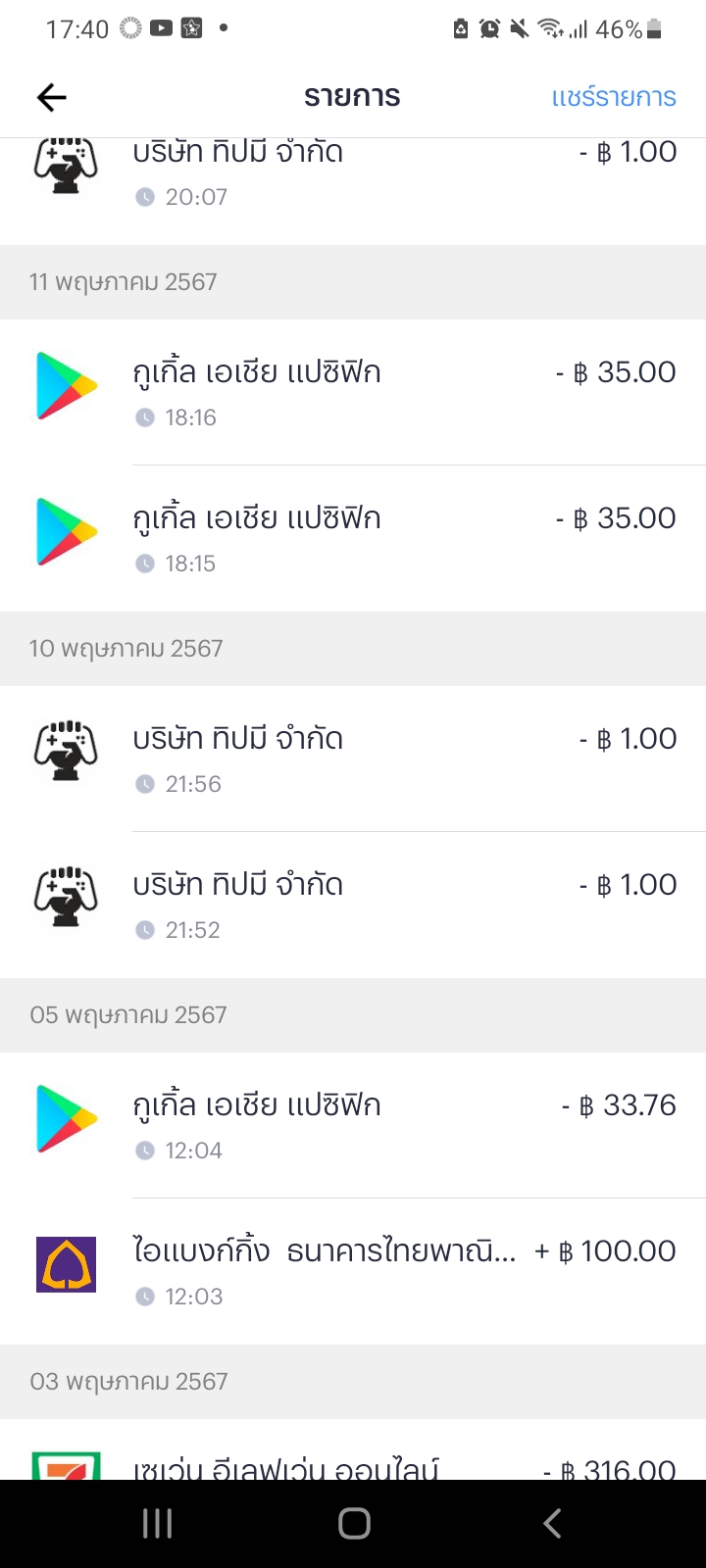Open the Google Asia Pacific transaction at 18:15
This screenshot has height=1568, width=706.
pos(353,538)
